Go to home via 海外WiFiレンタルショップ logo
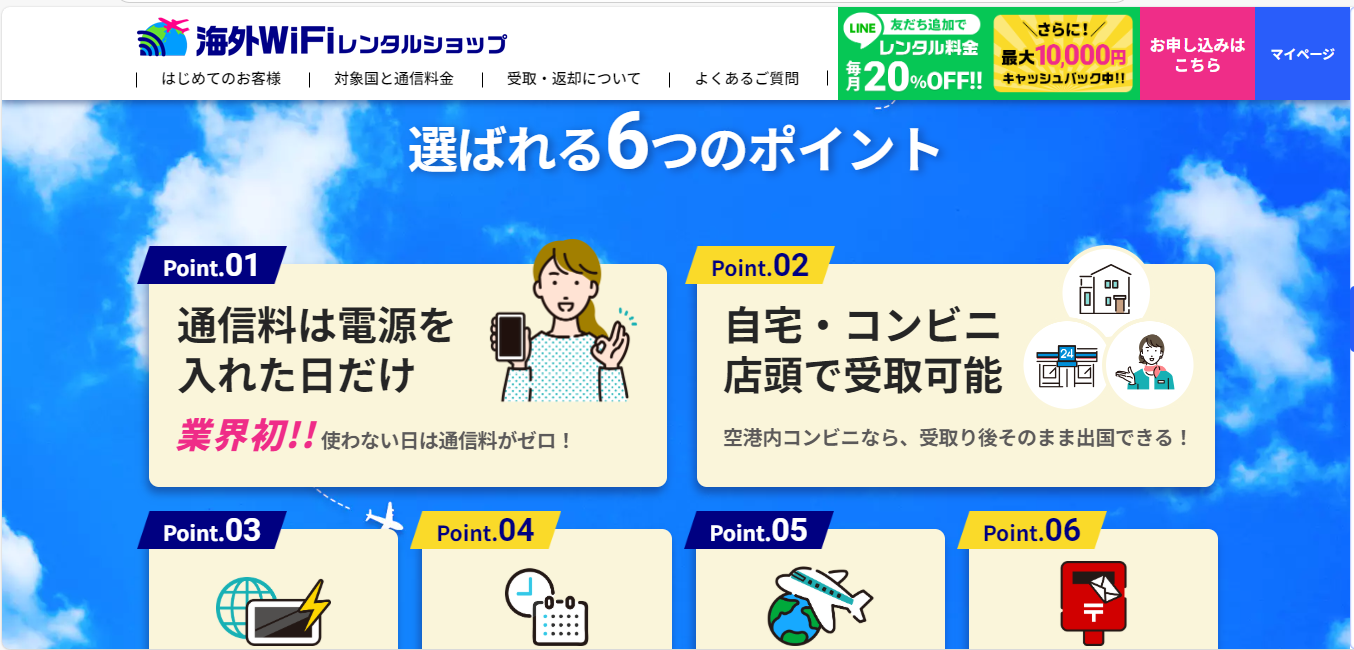Screen dimensions: 1354x650 [322, 39]
